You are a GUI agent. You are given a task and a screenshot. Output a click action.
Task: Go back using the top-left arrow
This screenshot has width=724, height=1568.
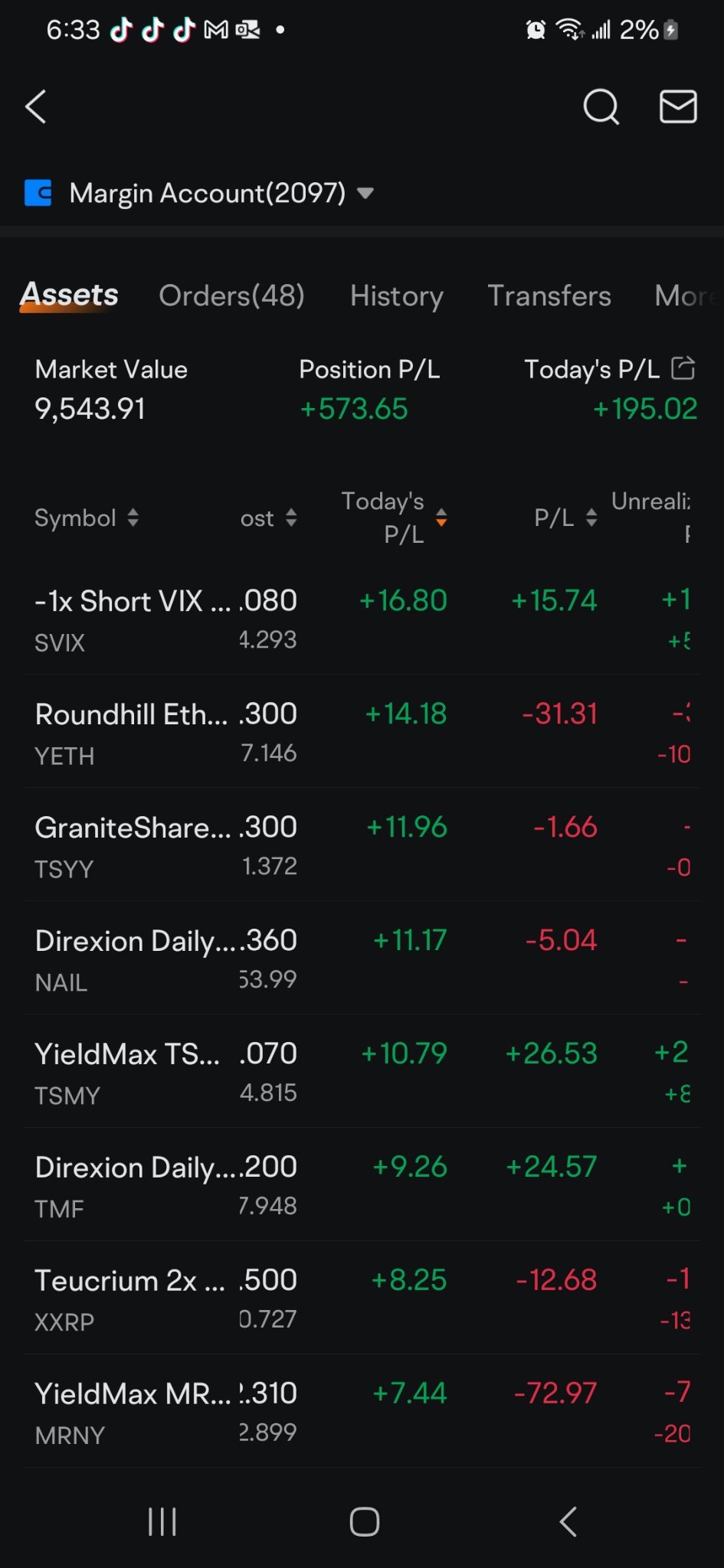(36, 106)
